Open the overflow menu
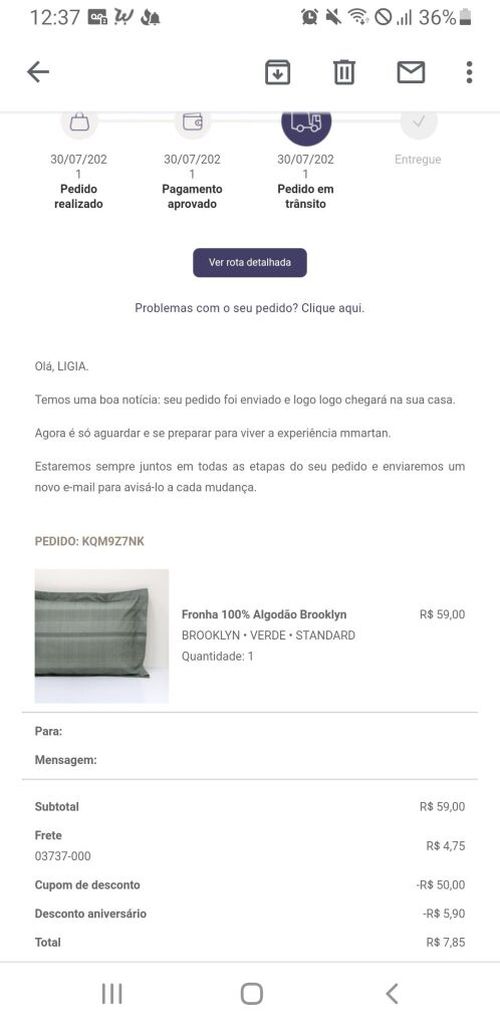Screen dimensions: 500x1028 (x=469, y=72)
